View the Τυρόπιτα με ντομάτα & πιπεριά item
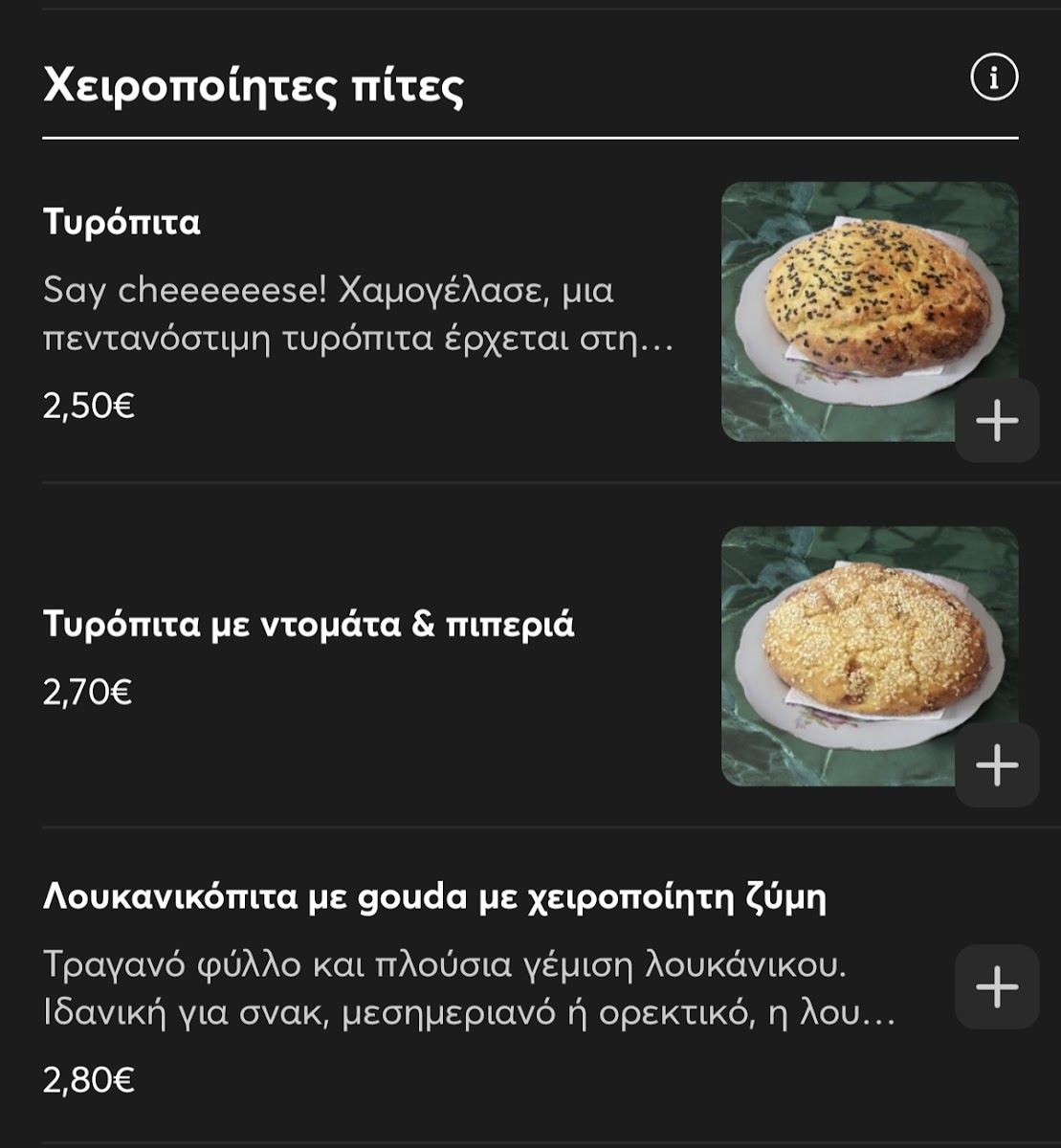The width and height of the screenshot is (1061, 1148). (x=308, y=626)
